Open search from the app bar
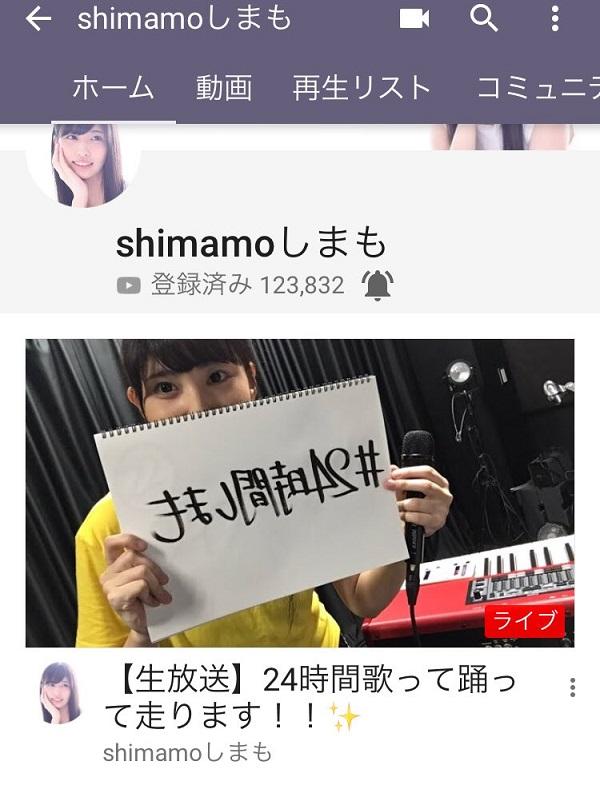 (x=484, y=19)
